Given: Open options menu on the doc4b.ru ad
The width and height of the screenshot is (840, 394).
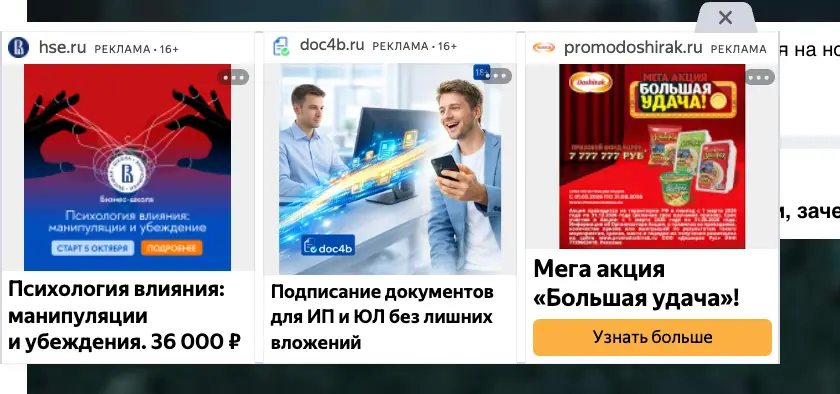Looking at the screenshot, I should (x=497, y=76).
